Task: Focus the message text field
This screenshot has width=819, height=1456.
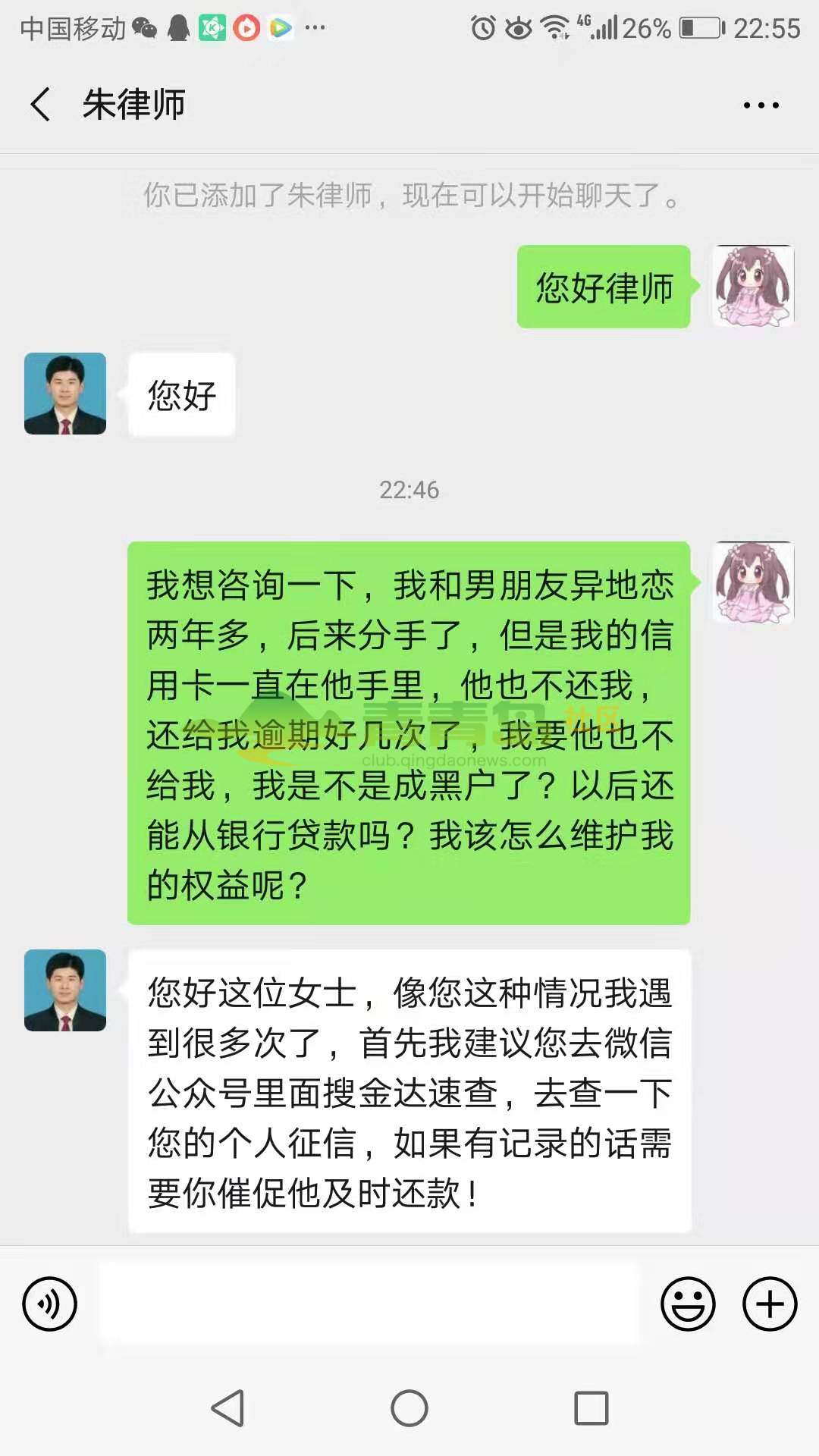Action: [x=369, y=1304]
